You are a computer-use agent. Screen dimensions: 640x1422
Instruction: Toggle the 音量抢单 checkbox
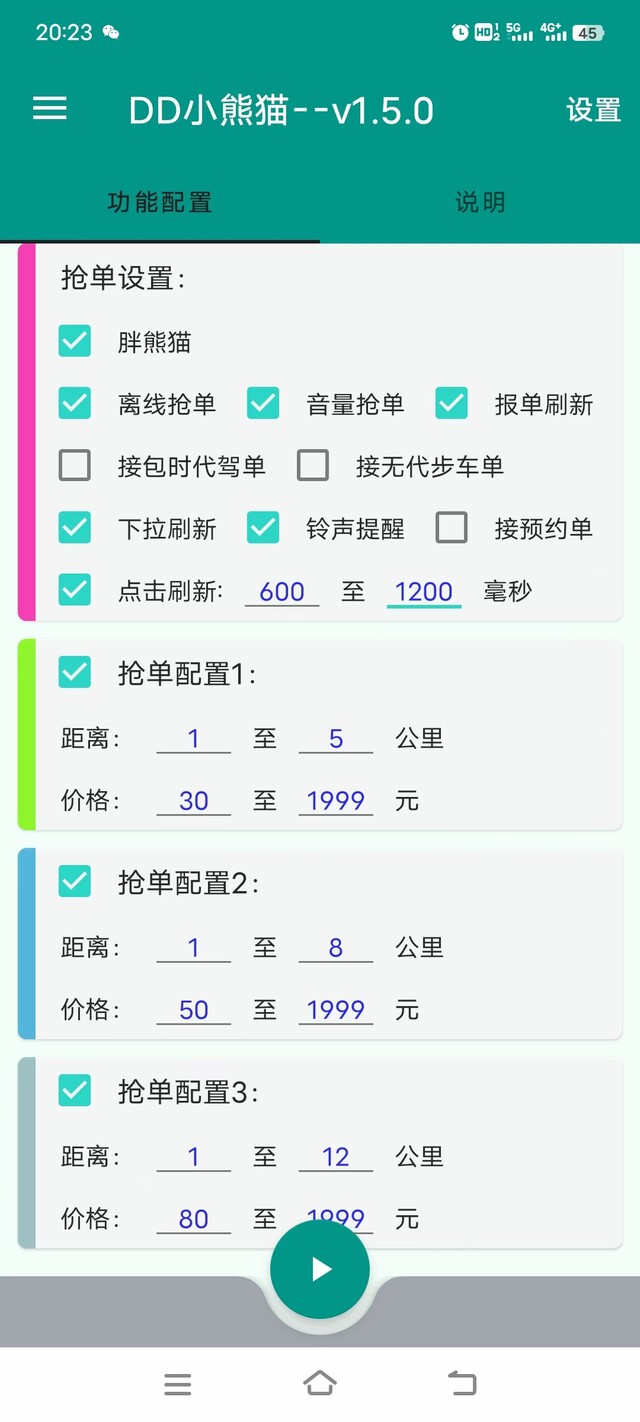pyautogui.click(x=263, y=403)
